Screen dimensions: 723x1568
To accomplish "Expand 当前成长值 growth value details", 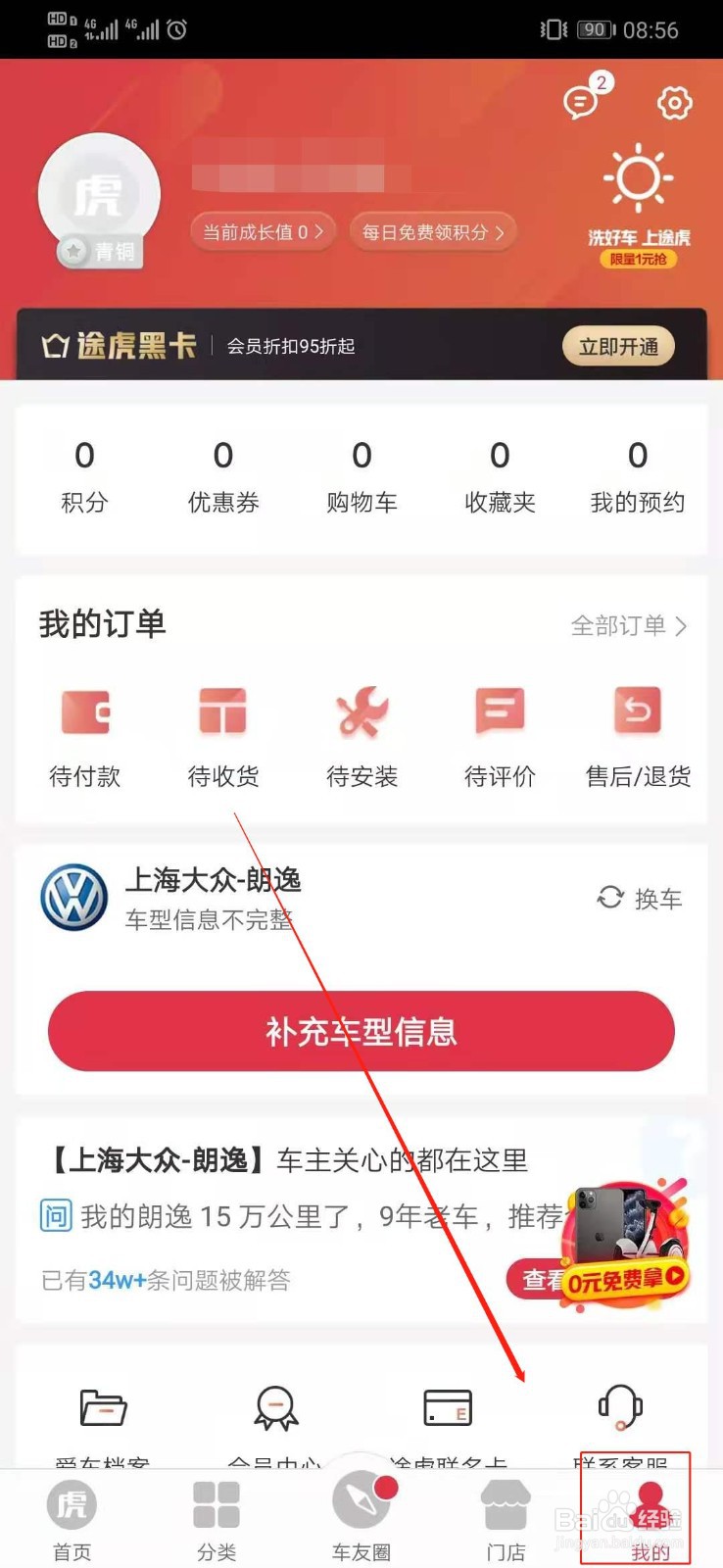I will click(263, 232).
